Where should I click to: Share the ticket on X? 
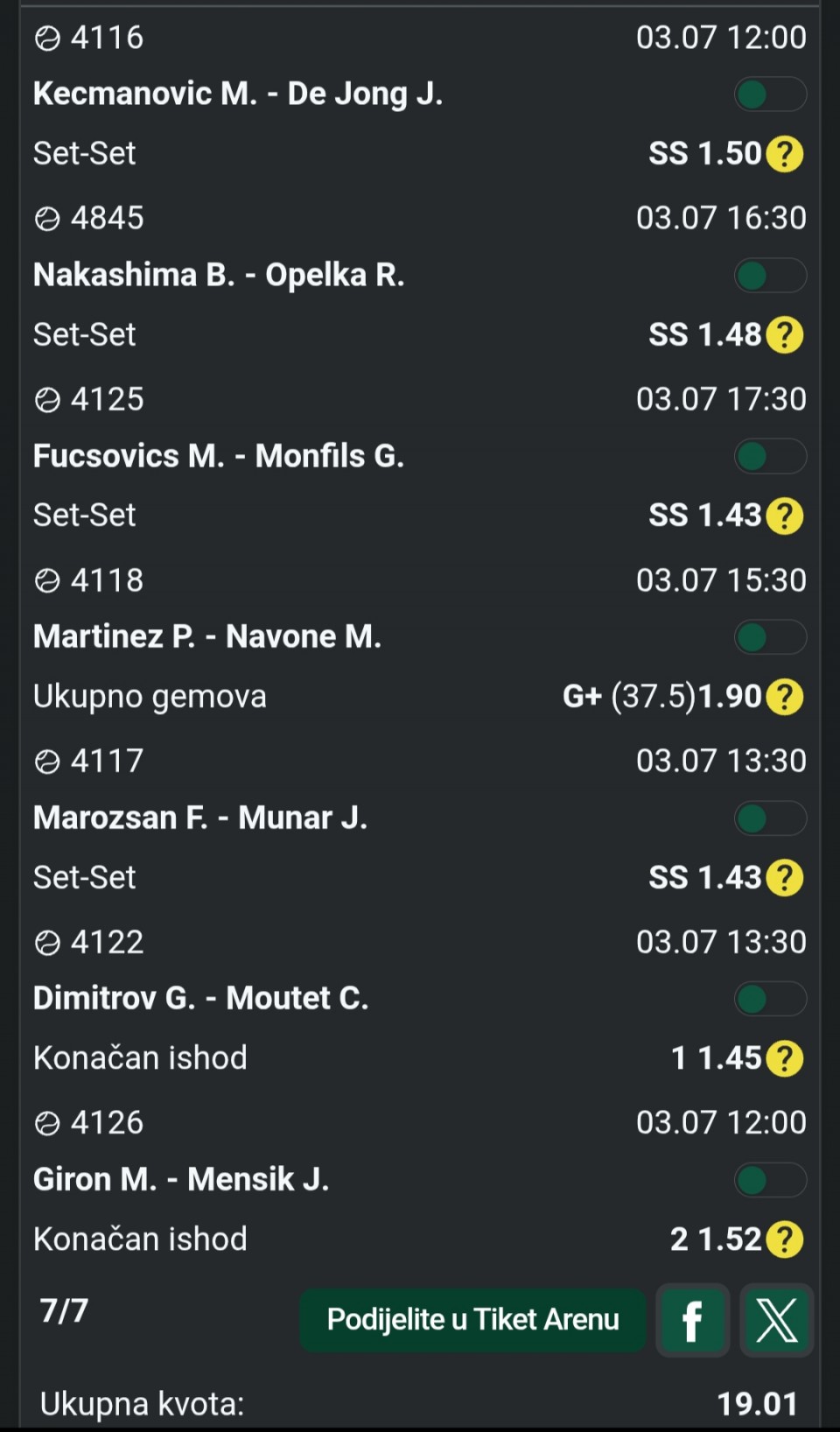(776, 1320)
